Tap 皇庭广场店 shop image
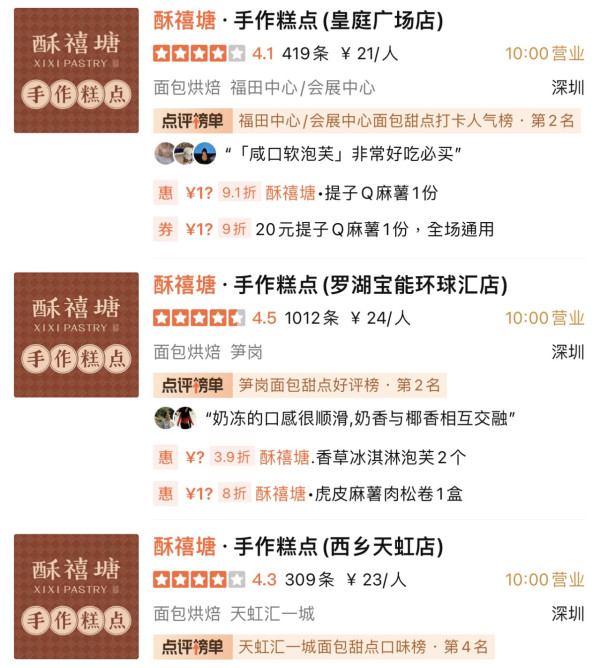This screenshot has width=600, height=668. tap(76, 71)
